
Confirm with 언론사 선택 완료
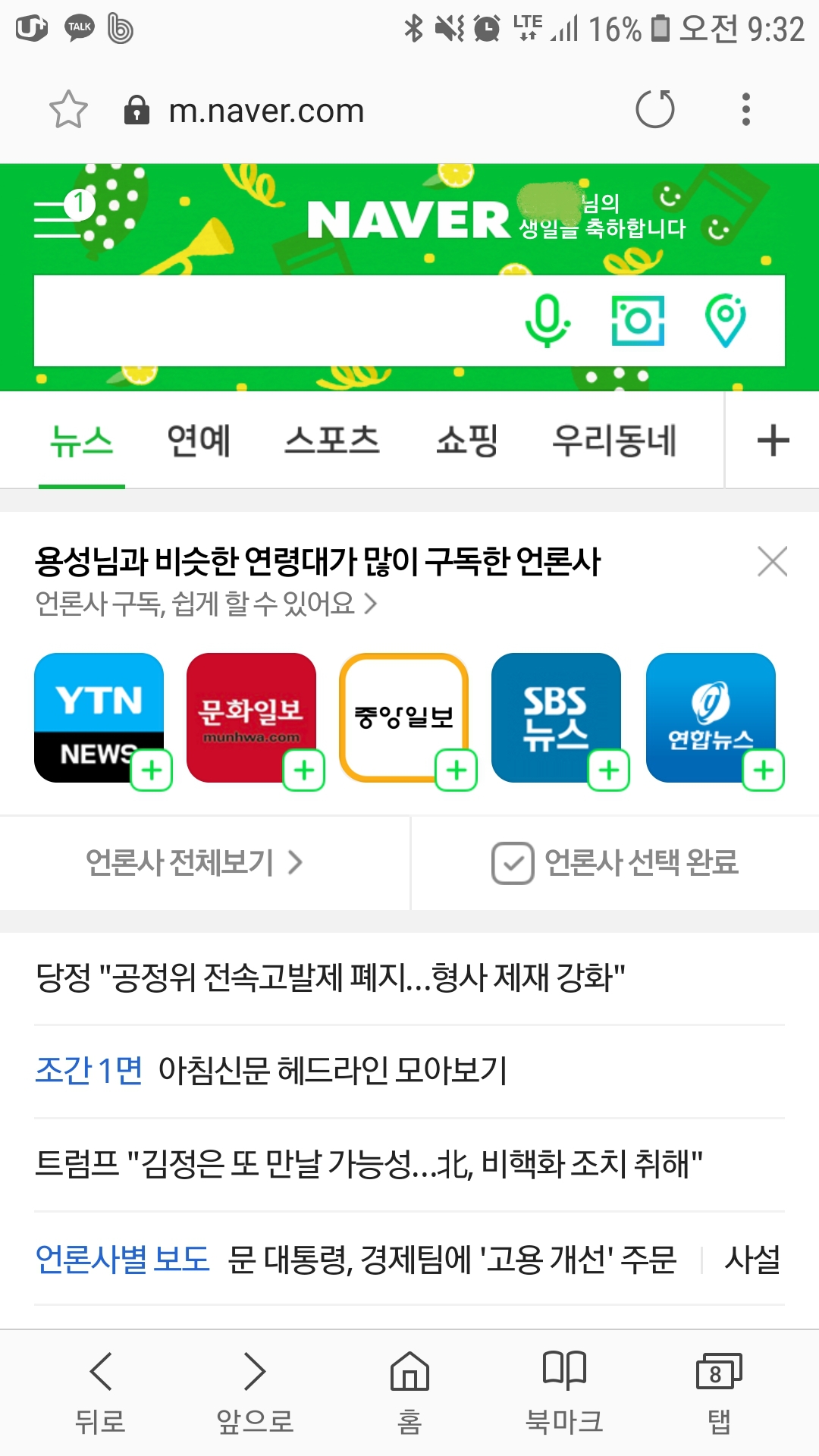[615, 863]
